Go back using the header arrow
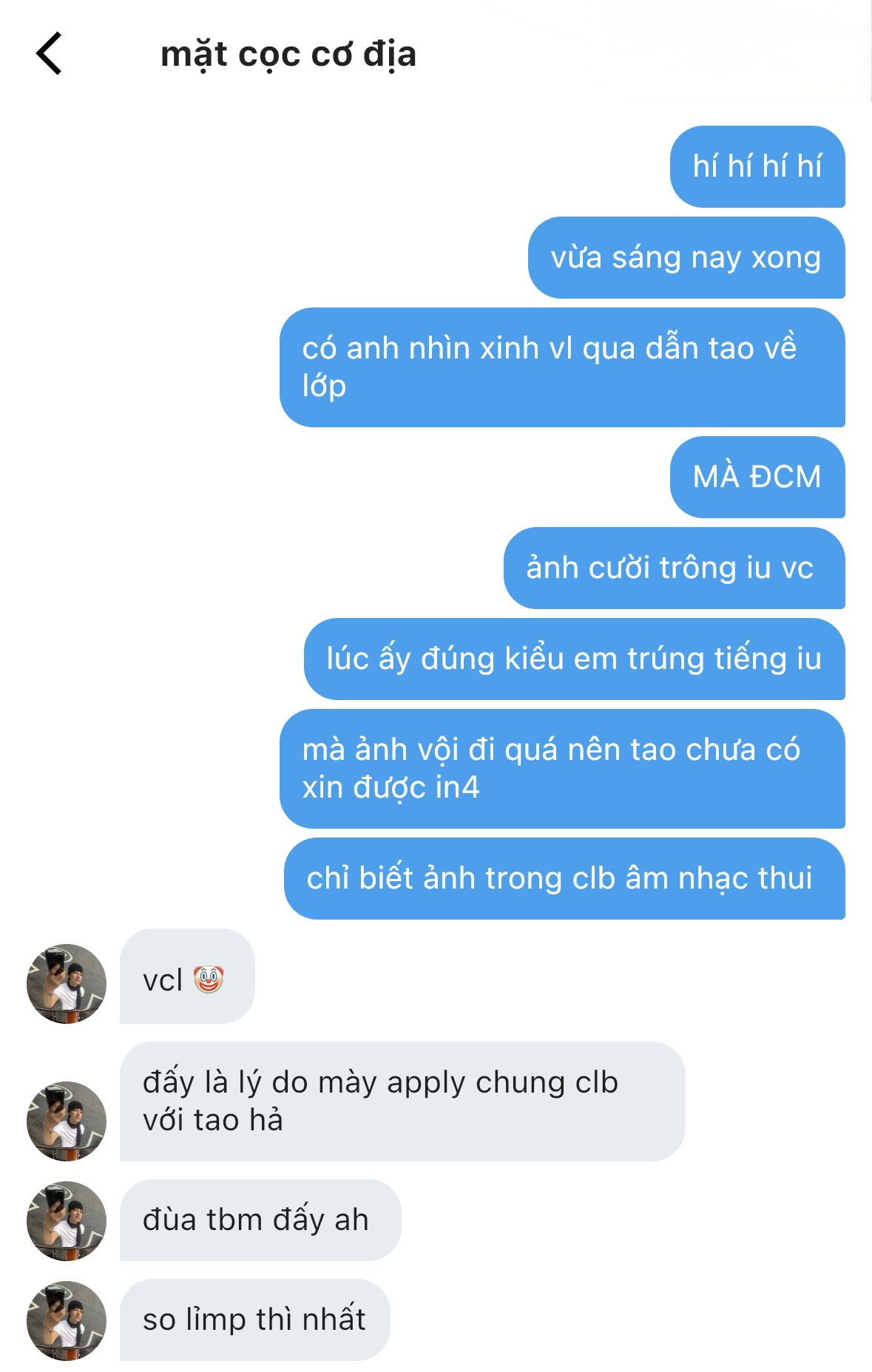The width and height of the screenshot is (872, 1372). 49,54
